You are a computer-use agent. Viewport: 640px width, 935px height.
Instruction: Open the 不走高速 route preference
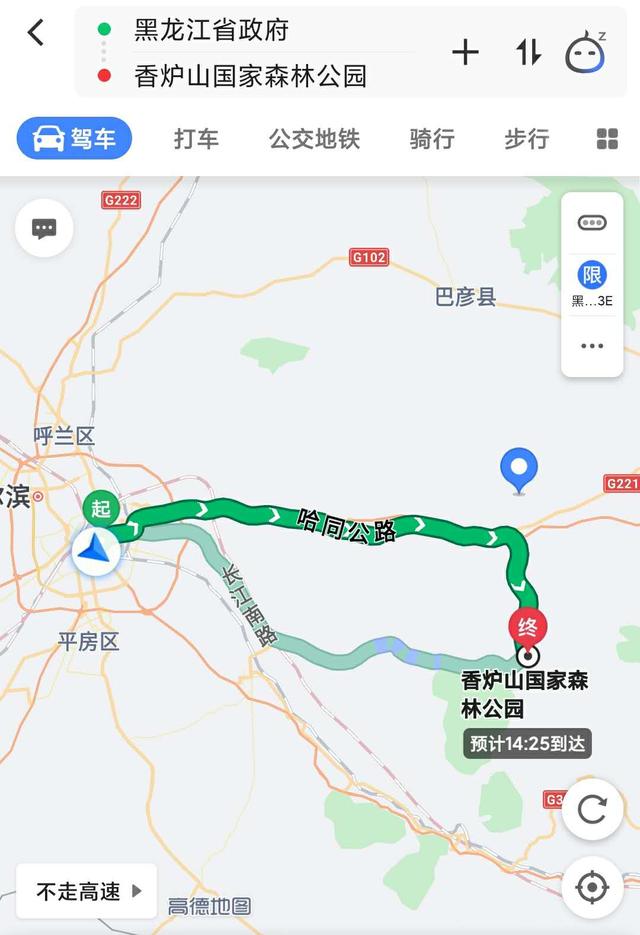(87, 890)
